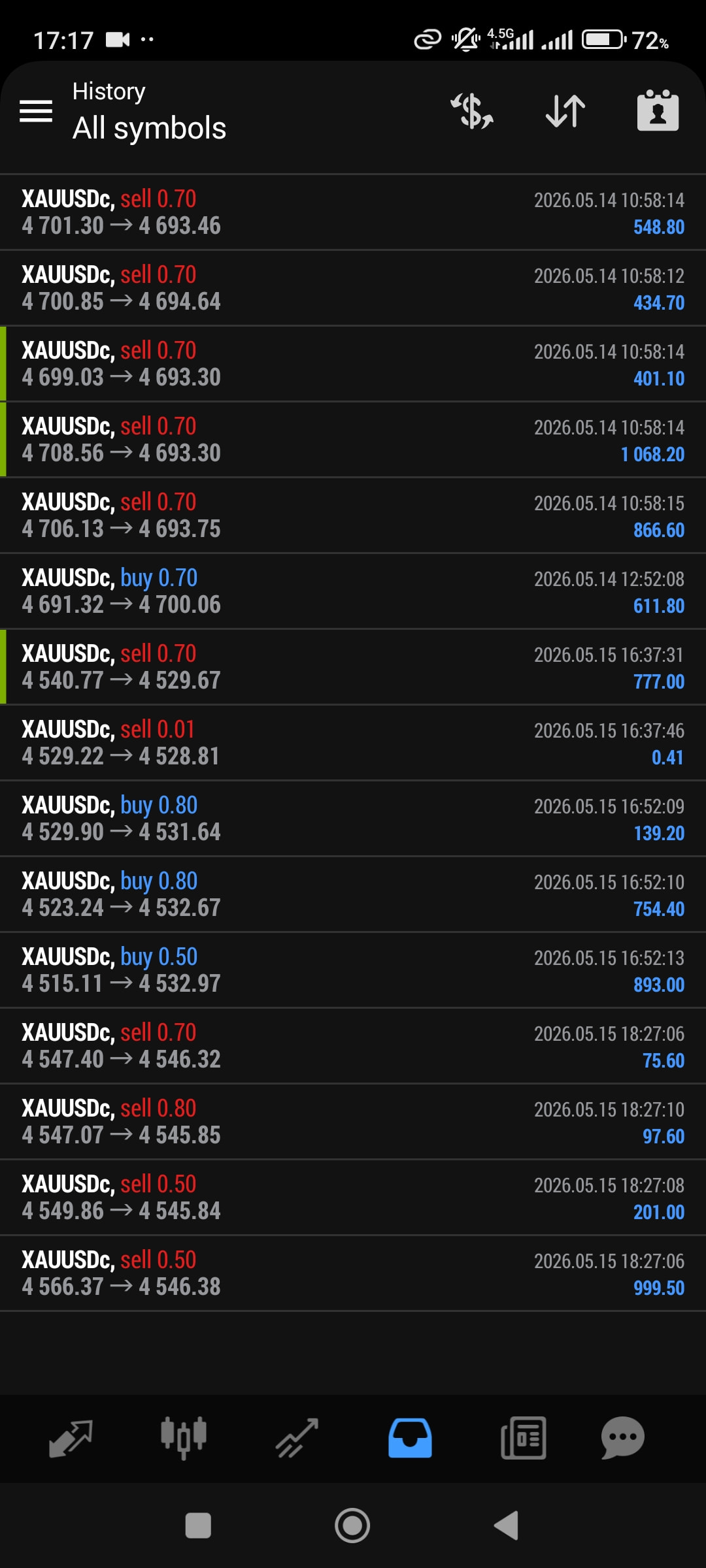Image resolution: width=706 pixels, height=1568 pixels.
Task: Open the News tab
Action: click(x=523, y=1439)
